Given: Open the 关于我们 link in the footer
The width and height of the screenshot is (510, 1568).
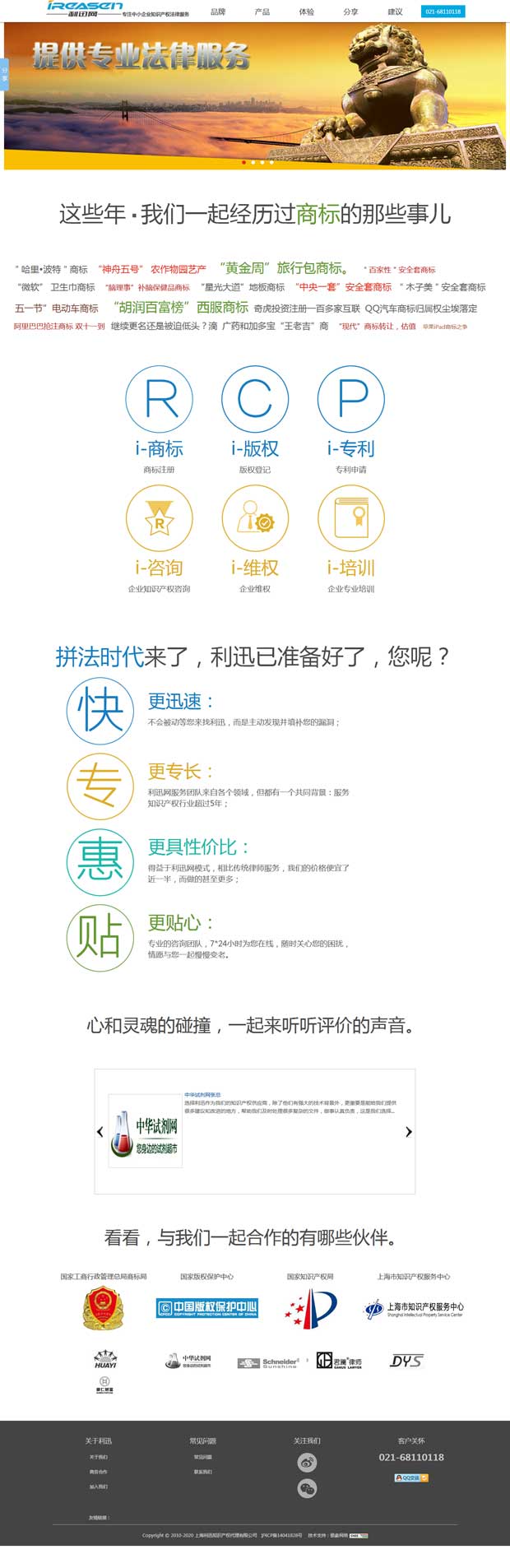Looking at the screenshot, I should click(x=99, y=1457).
